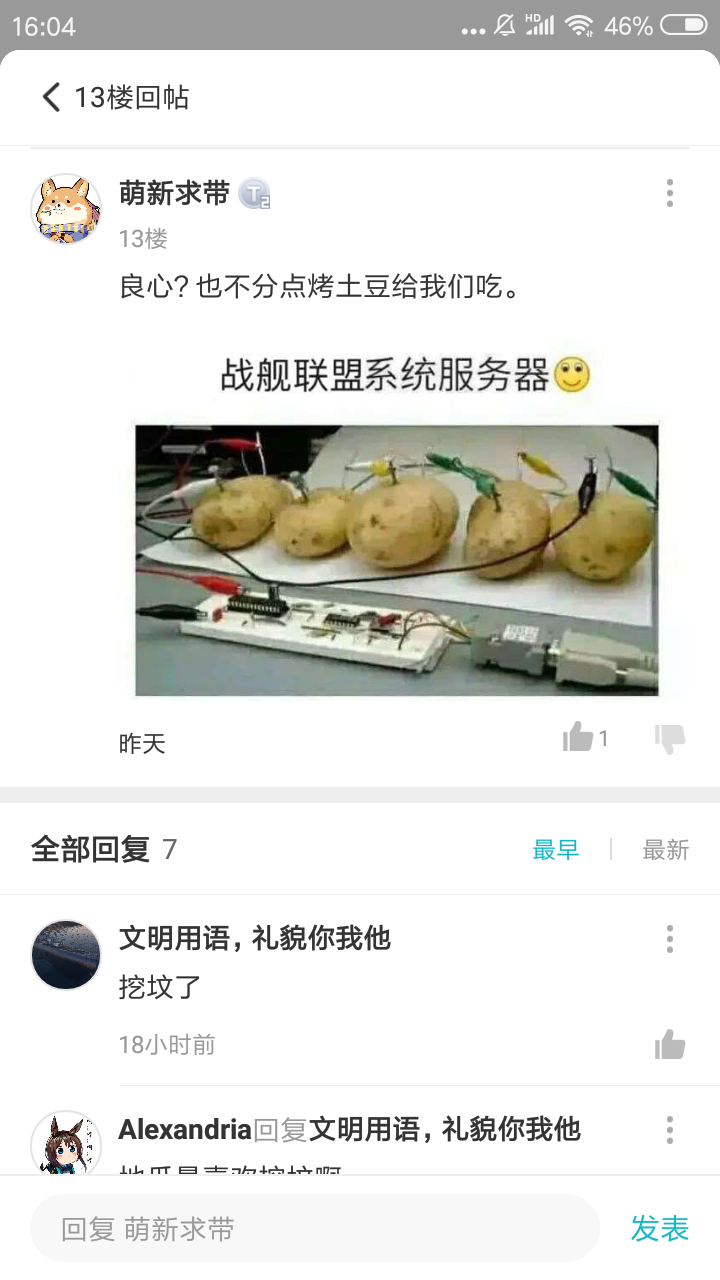Like 萌新求带's post
720x1280 pixels.
[579, 739]
